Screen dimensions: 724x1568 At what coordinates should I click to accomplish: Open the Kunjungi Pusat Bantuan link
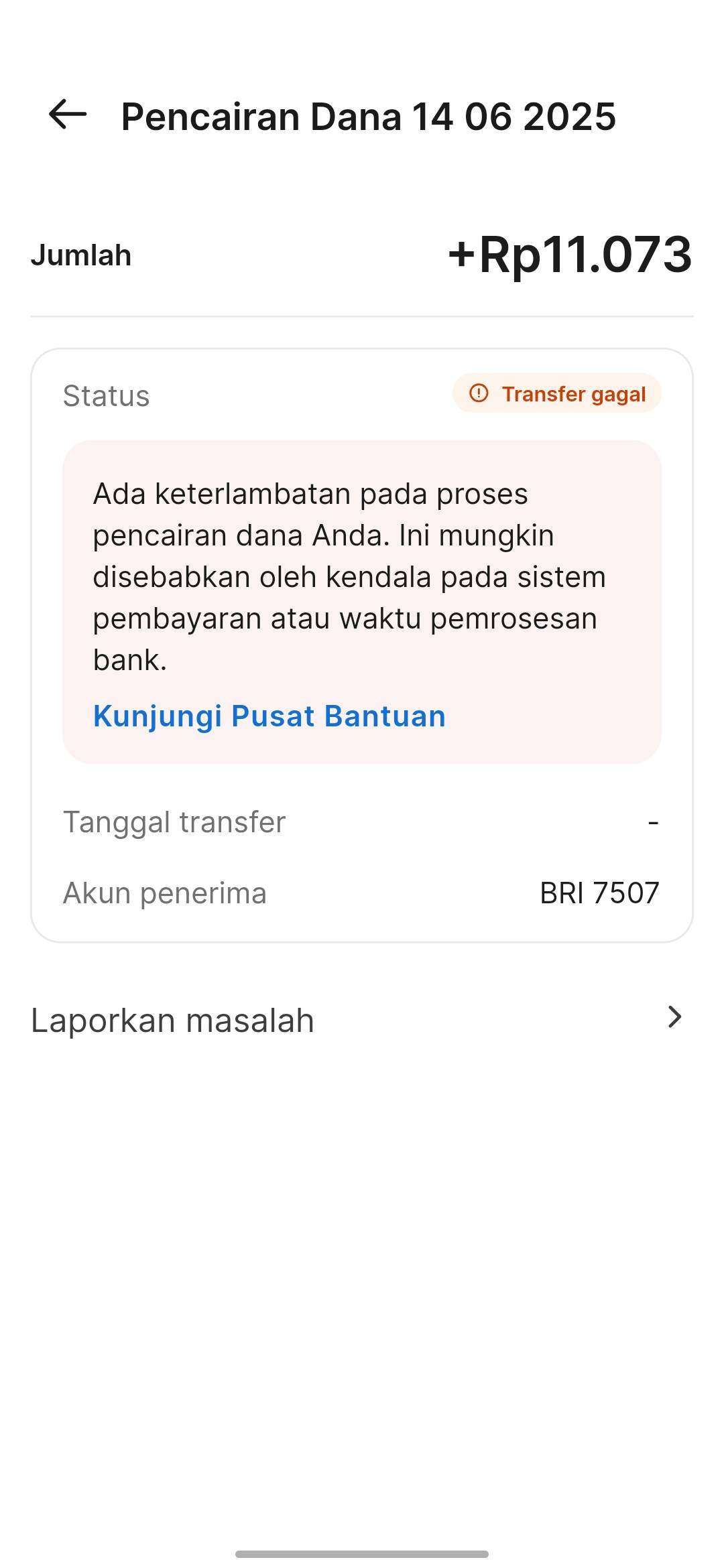(269, 716)
